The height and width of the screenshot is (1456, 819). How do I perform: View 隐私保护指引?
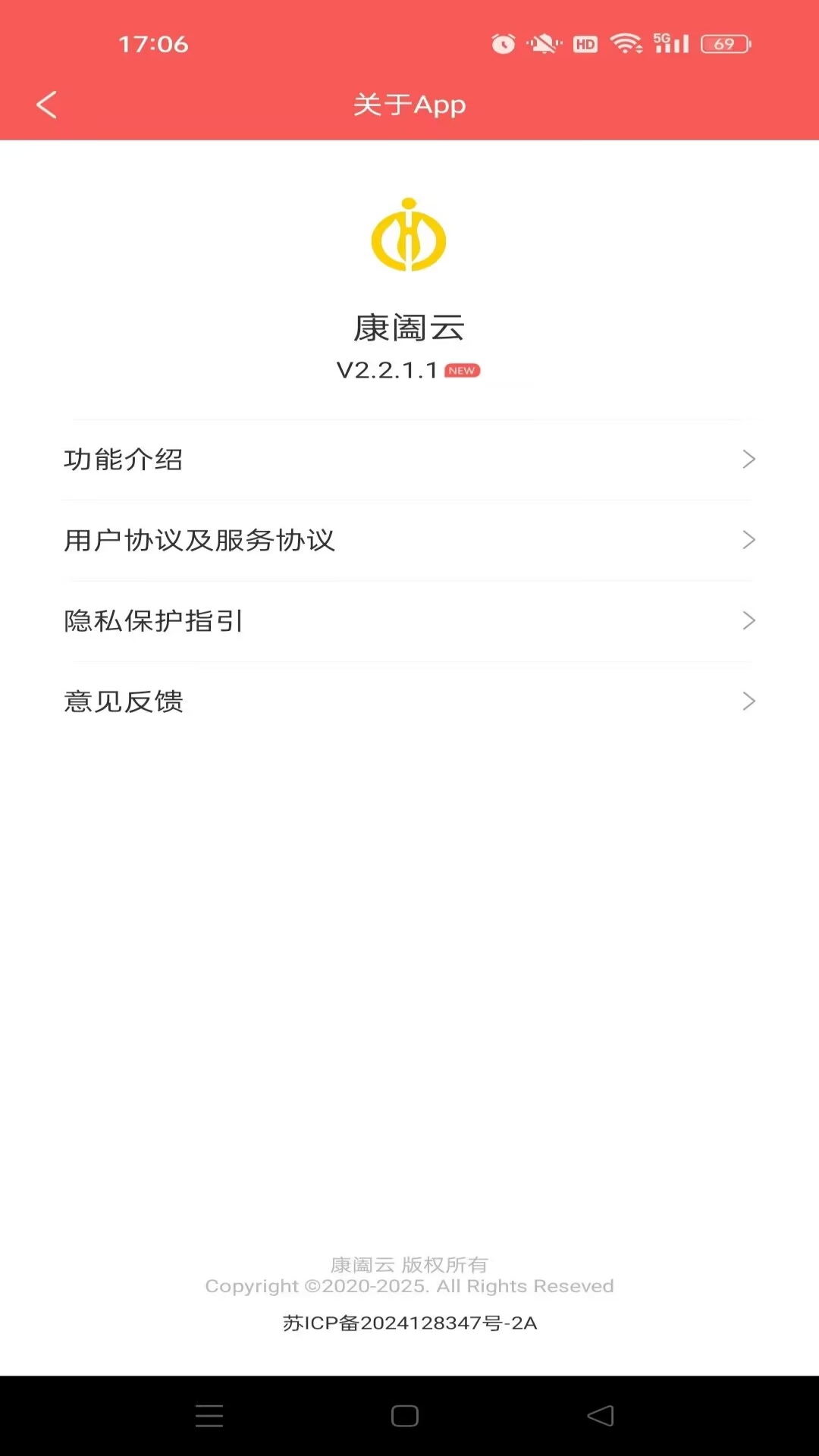coord(409,621)
